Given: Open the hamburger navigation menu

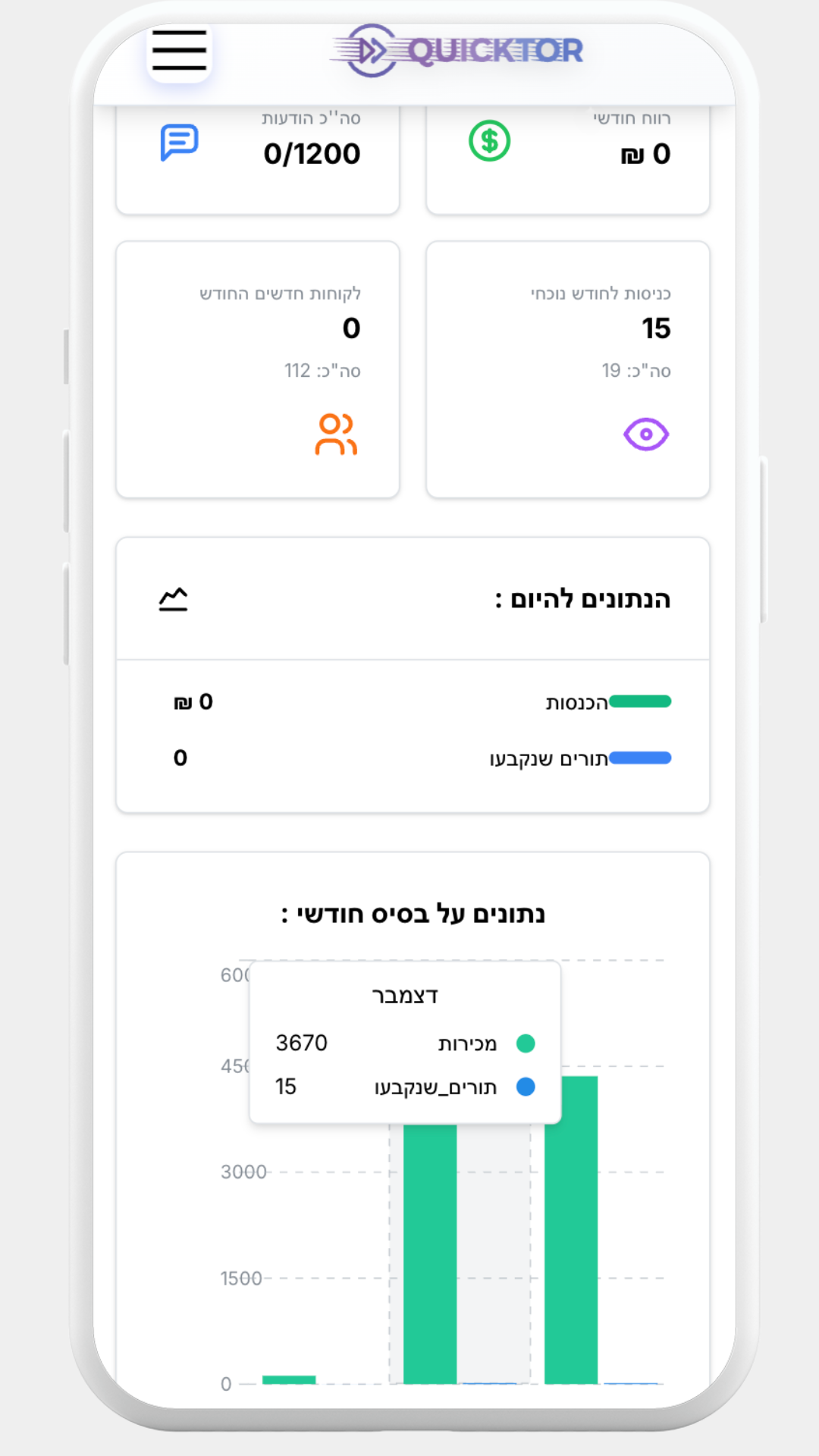Looking at the screenshot, I should [x=177, y=51].
